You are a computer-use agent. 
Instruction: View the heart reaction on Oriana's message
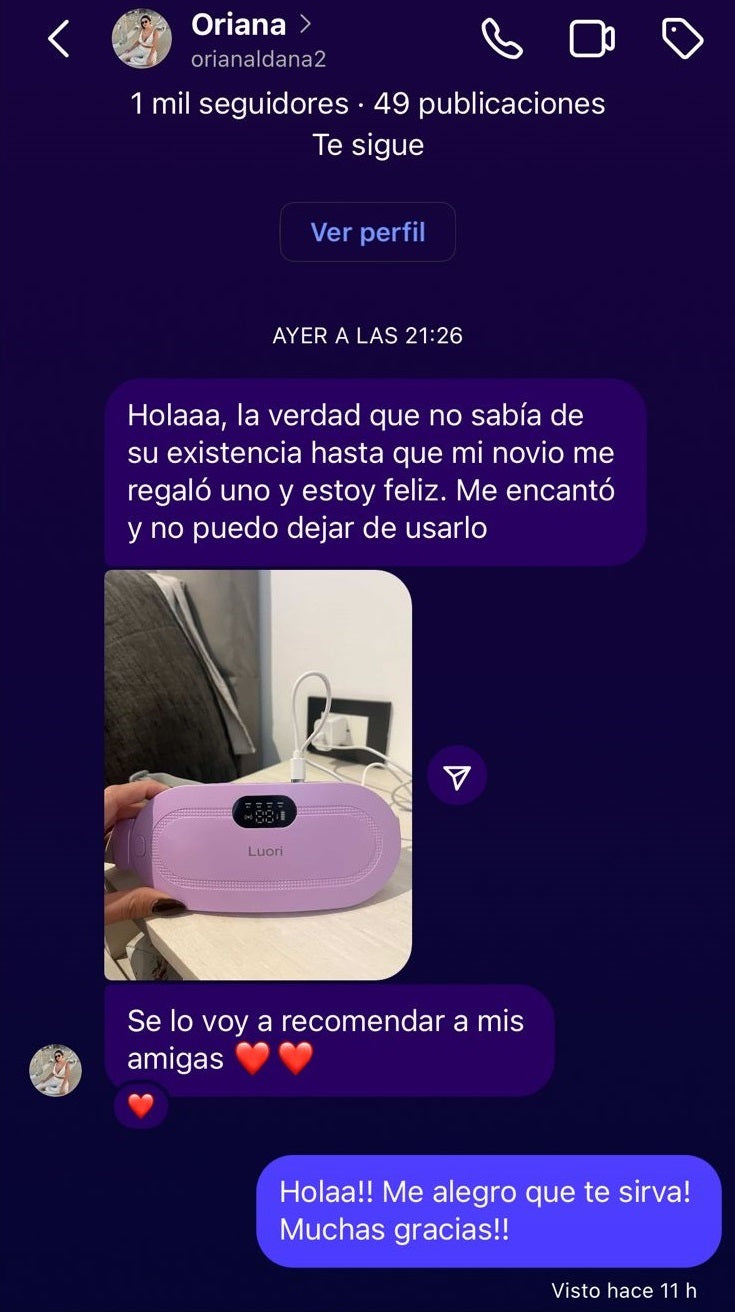coord(141,1105)
